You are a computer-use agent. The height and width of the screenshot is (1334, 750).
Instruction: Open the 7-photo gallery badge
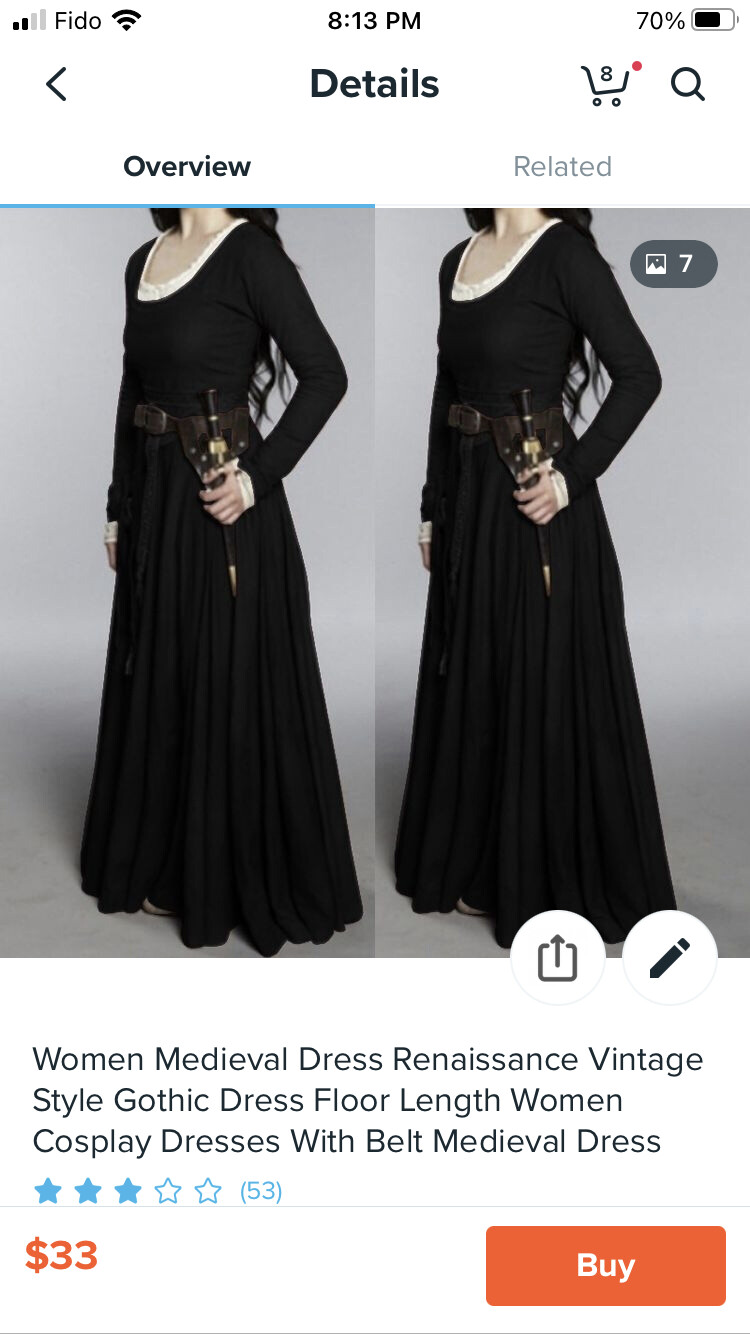click(674, 264)
